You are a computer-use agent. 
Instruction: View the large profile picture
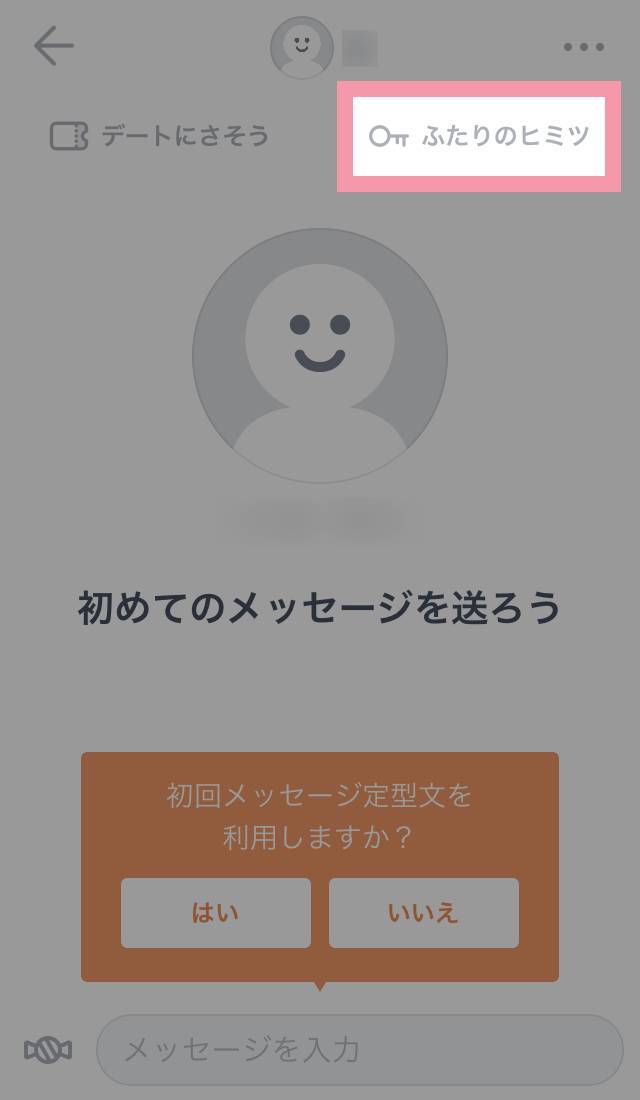pyautogui.click(x=320, y=356)
